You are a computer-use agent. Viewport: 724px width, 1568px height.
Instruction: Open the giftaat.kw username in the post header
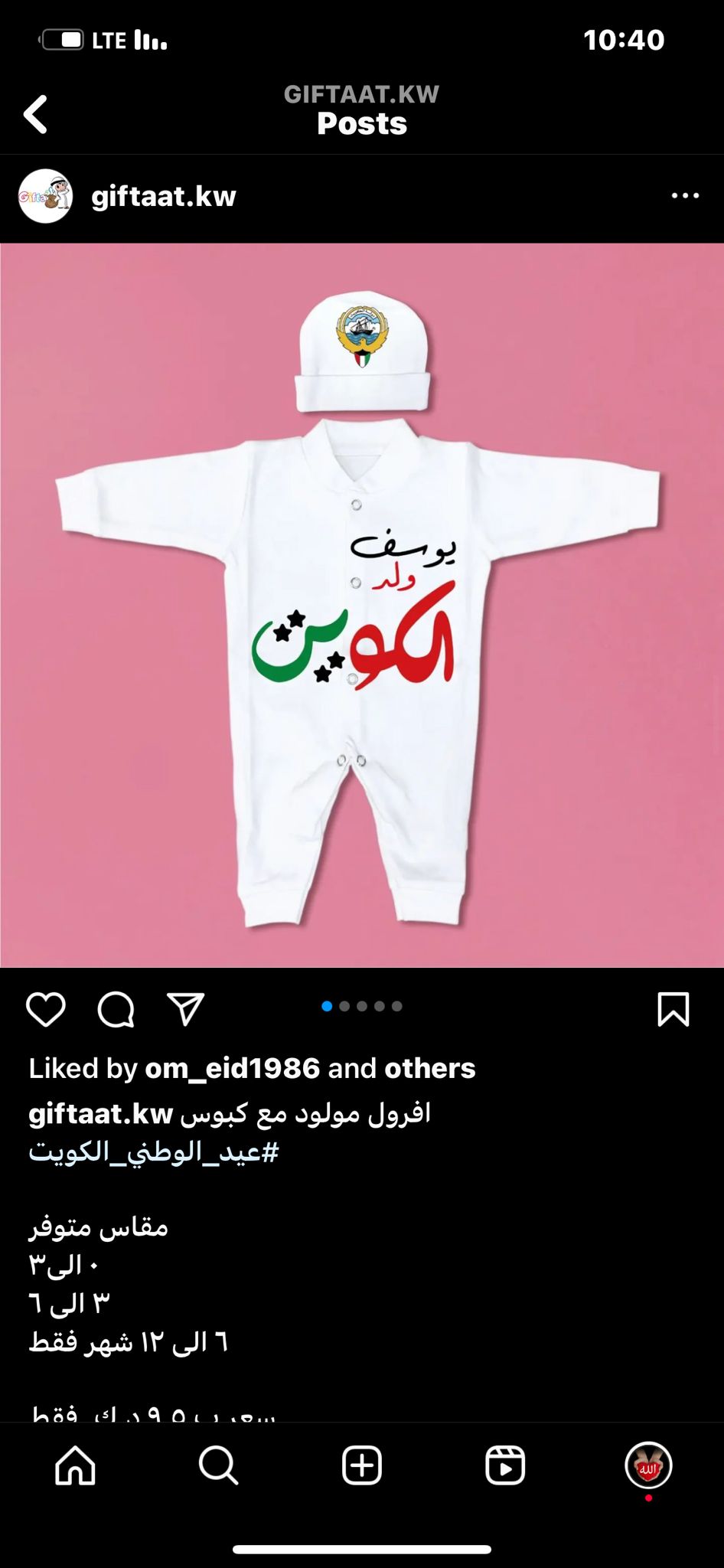[x=164, y=197]
